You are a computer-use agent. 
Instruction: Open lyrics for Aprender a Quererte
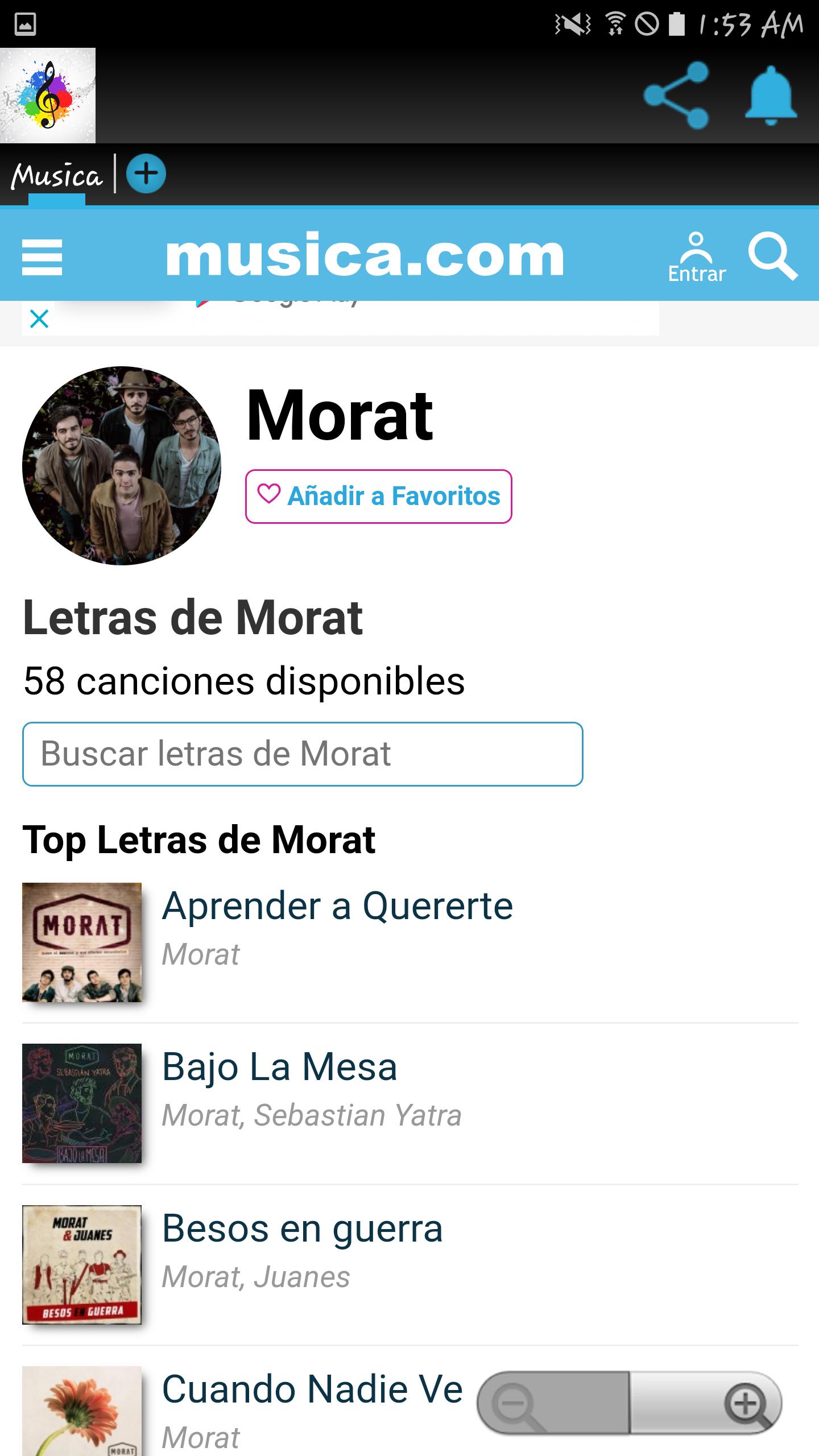point(337,906)
